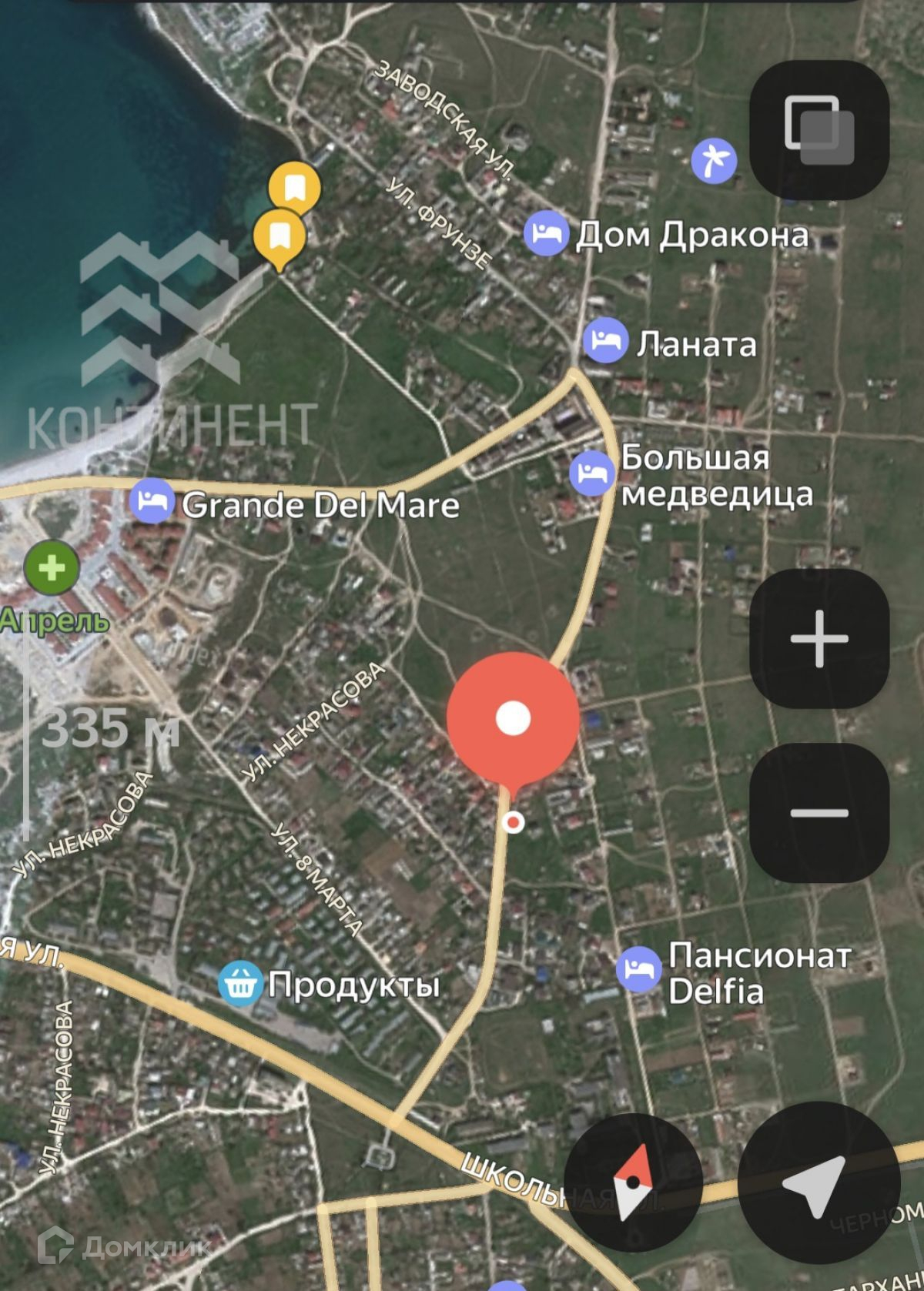The width and height of the screenshot is (924, 1291).
Task: View the Grande Del Mare hotel marker
Action: coord(152,501)
